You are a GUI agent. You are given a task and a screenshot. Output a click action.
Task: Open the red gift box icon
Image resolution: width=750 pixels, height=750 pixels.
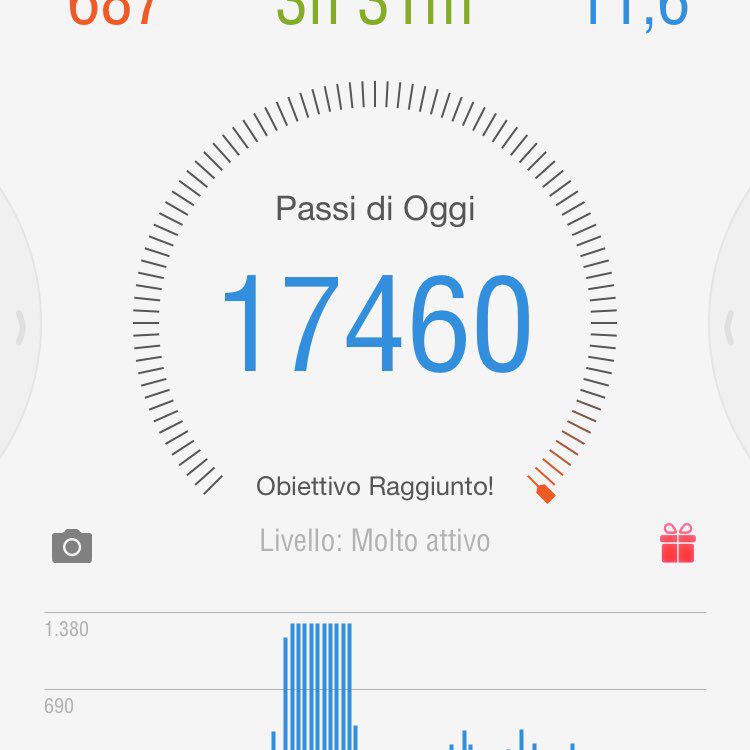point(677,543)
